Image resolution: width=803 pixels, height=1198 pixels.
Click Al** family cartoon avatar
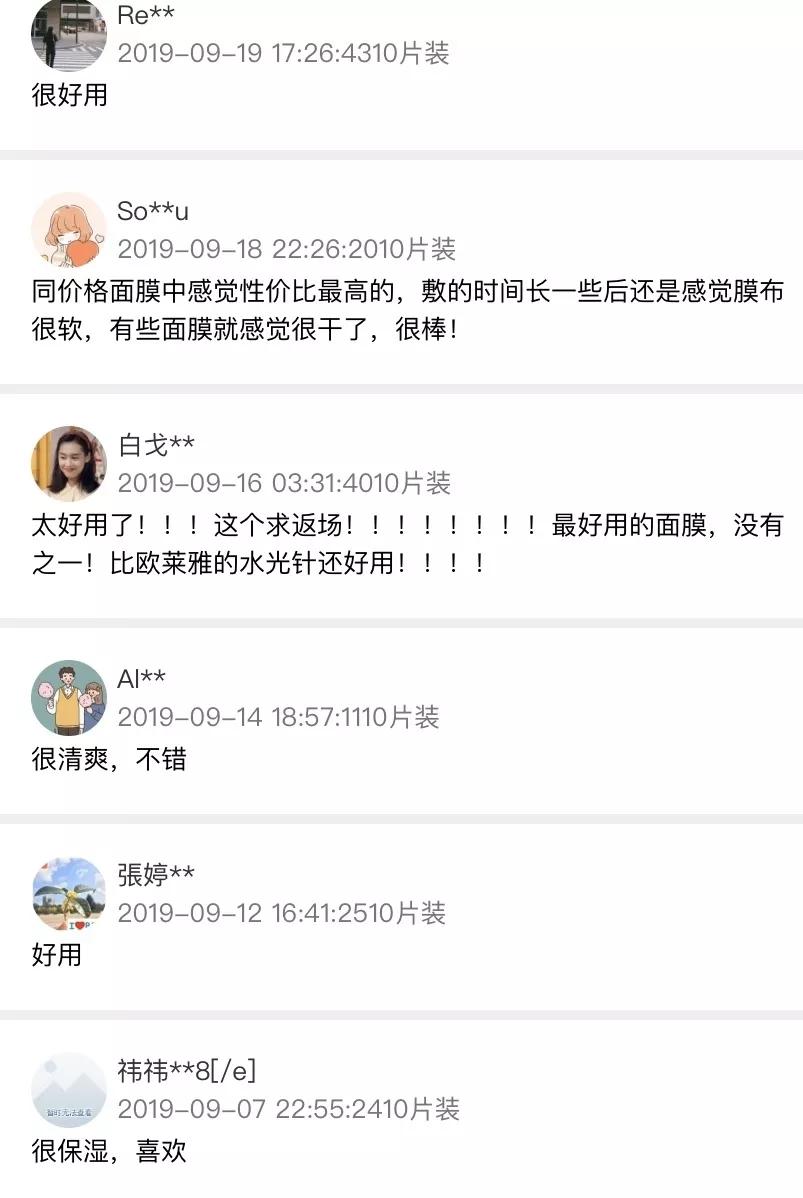click(x=68, y=694)
